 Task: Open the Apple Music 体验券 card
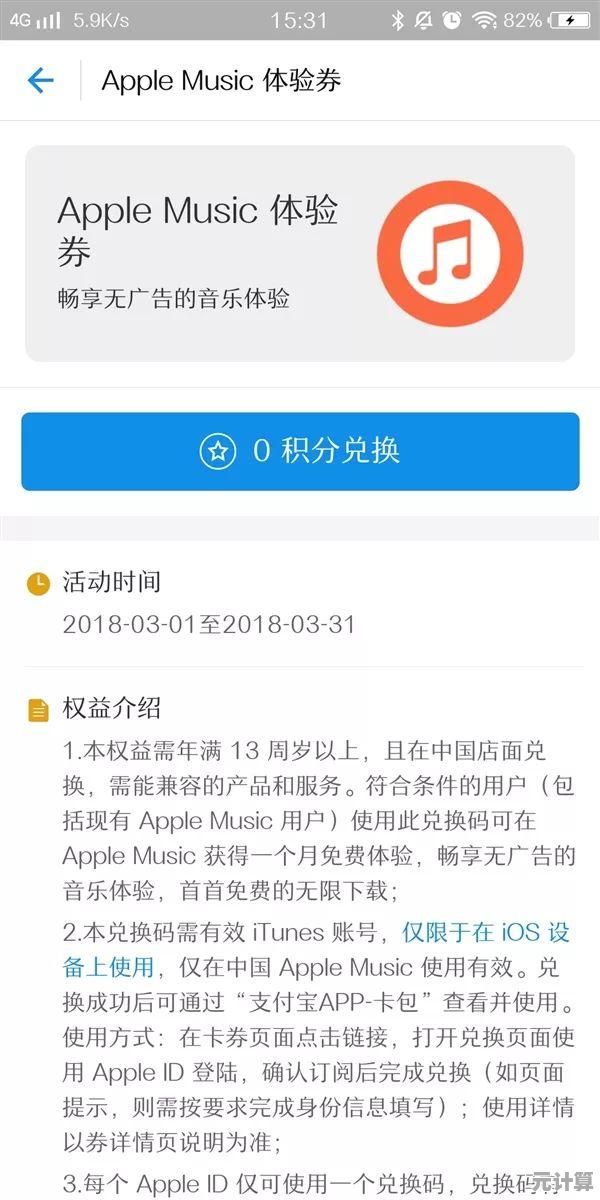[x=300, y=253]
